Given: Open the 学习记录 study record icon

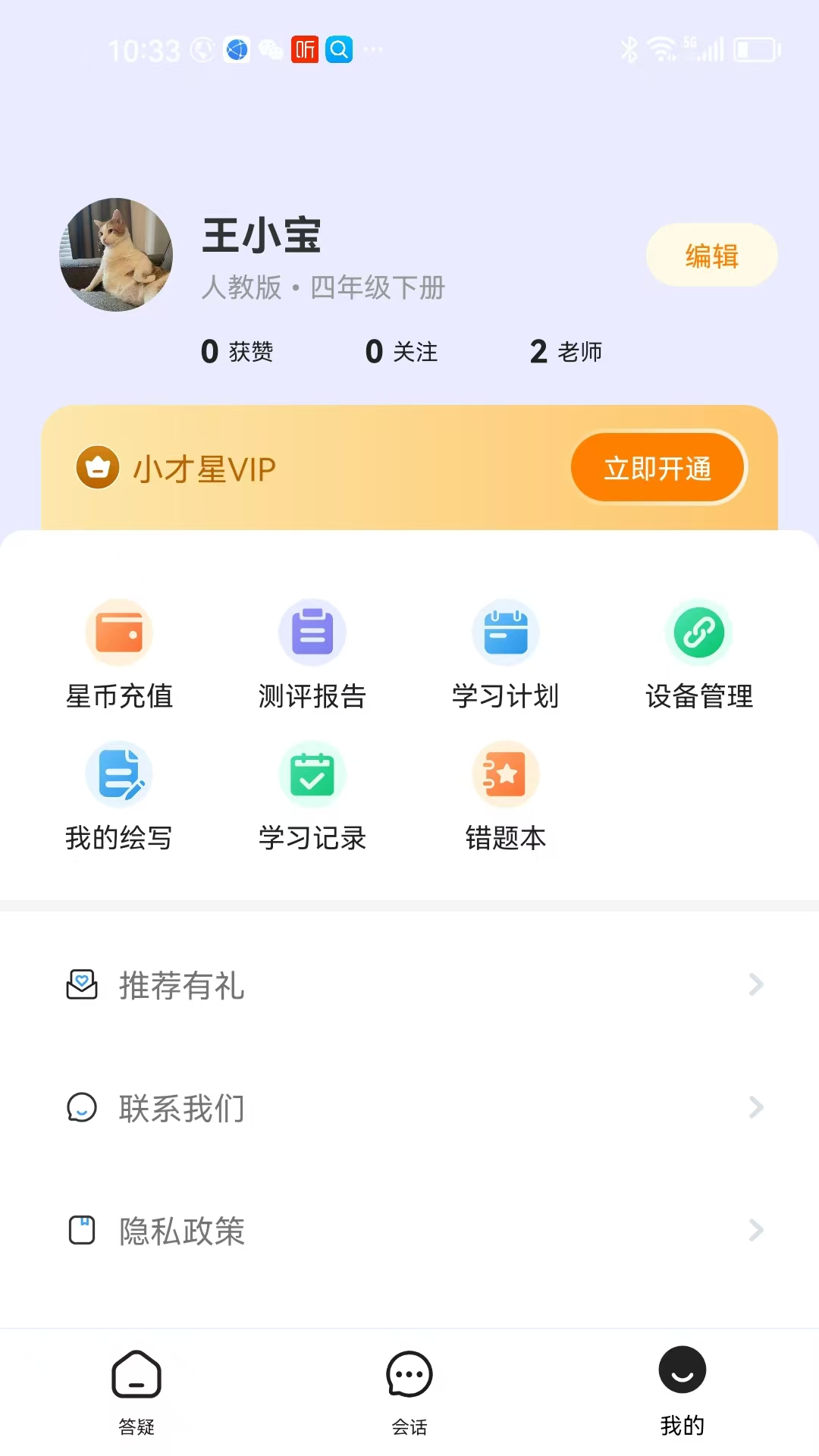Looking at the screenshot, I should [x=312, y=773].
